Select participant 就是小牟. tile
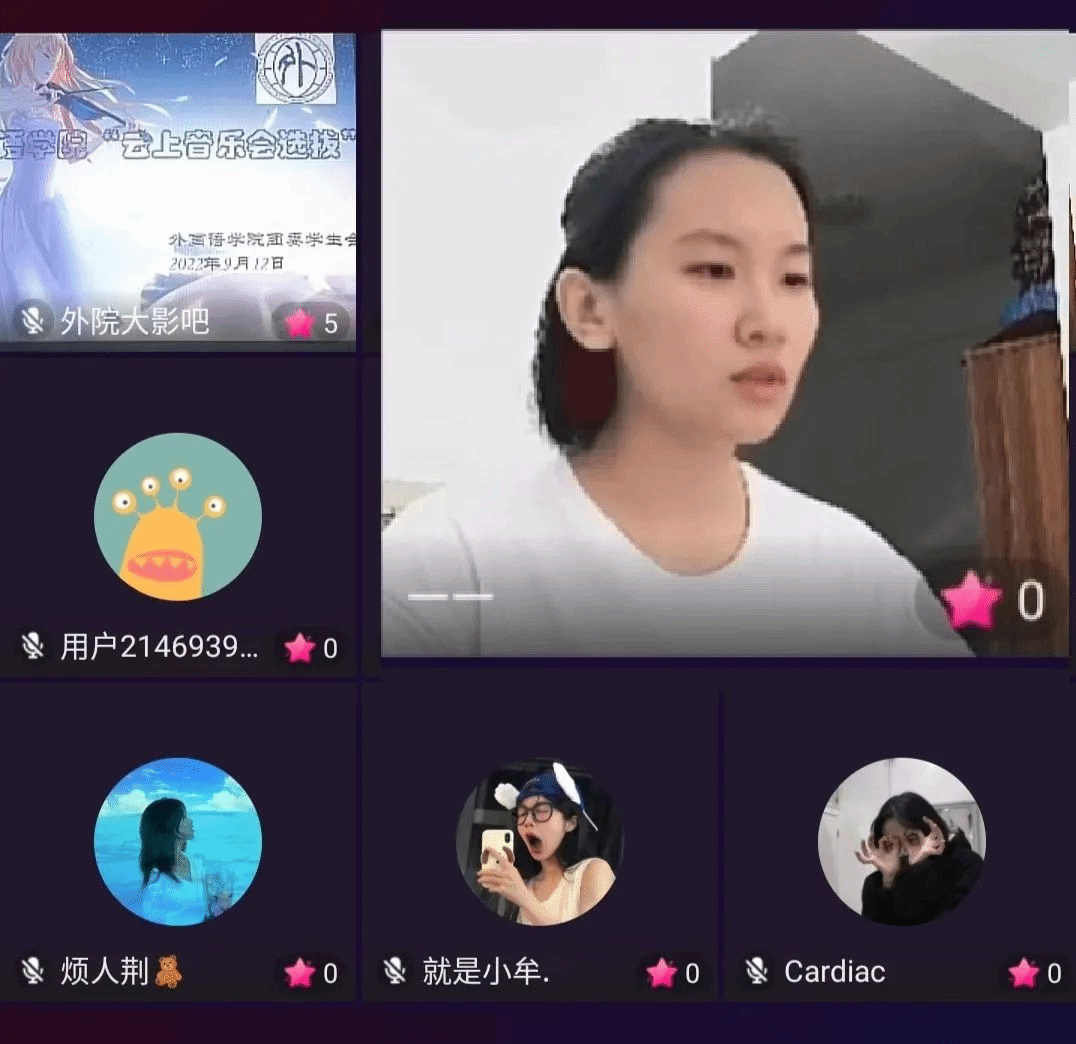This screenshot has width=1076, height=1044. pyautogui.click(x=540, y=841)
